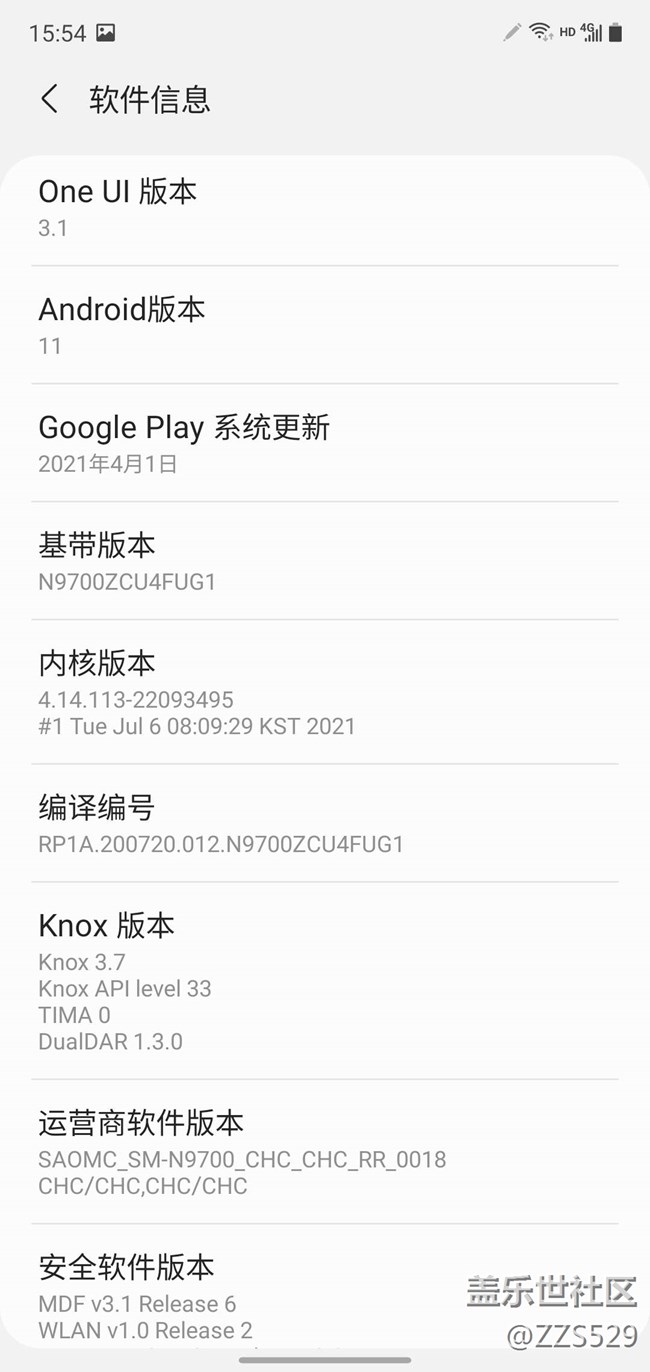Open Google Play 系统更新
650x1372 pixels.
(324, 443)
